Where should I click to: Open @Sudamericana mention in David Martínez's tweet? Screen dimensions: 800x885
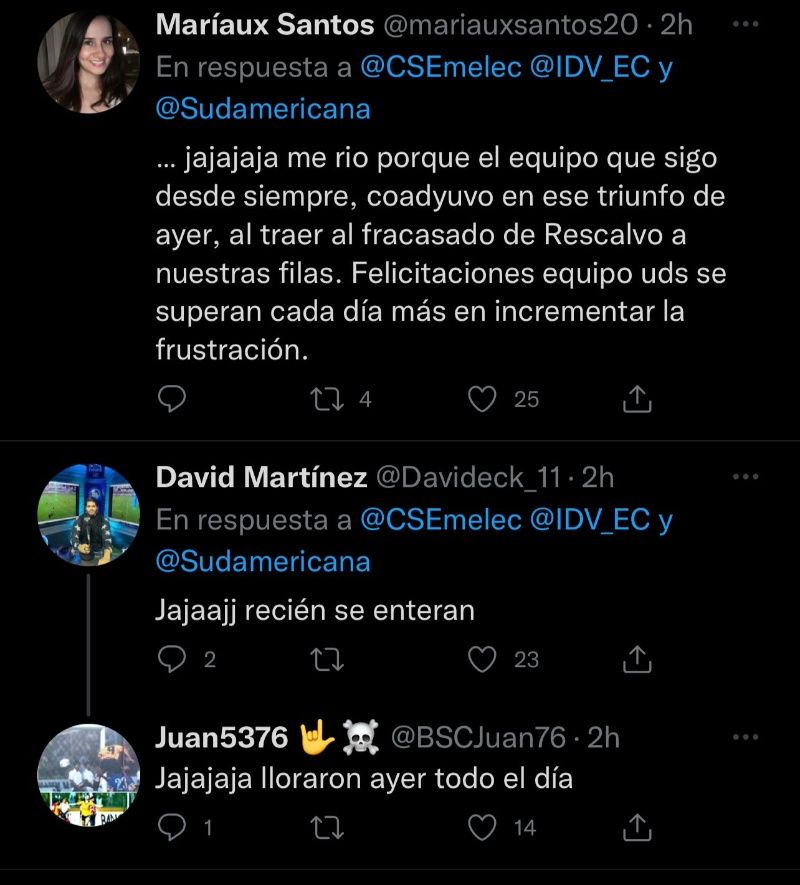click(x=263, y=561)
